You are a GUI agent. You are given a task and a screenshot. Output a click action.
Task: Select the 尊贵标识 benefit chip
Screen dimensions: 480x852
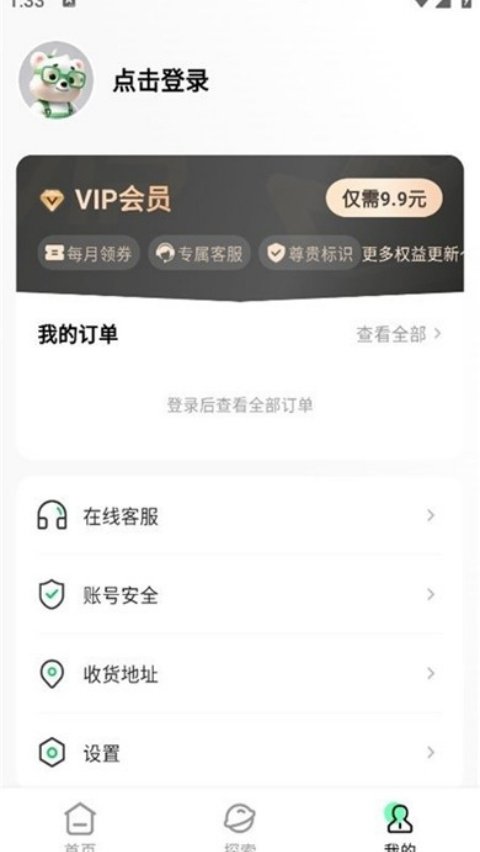(x=310, y=253)
